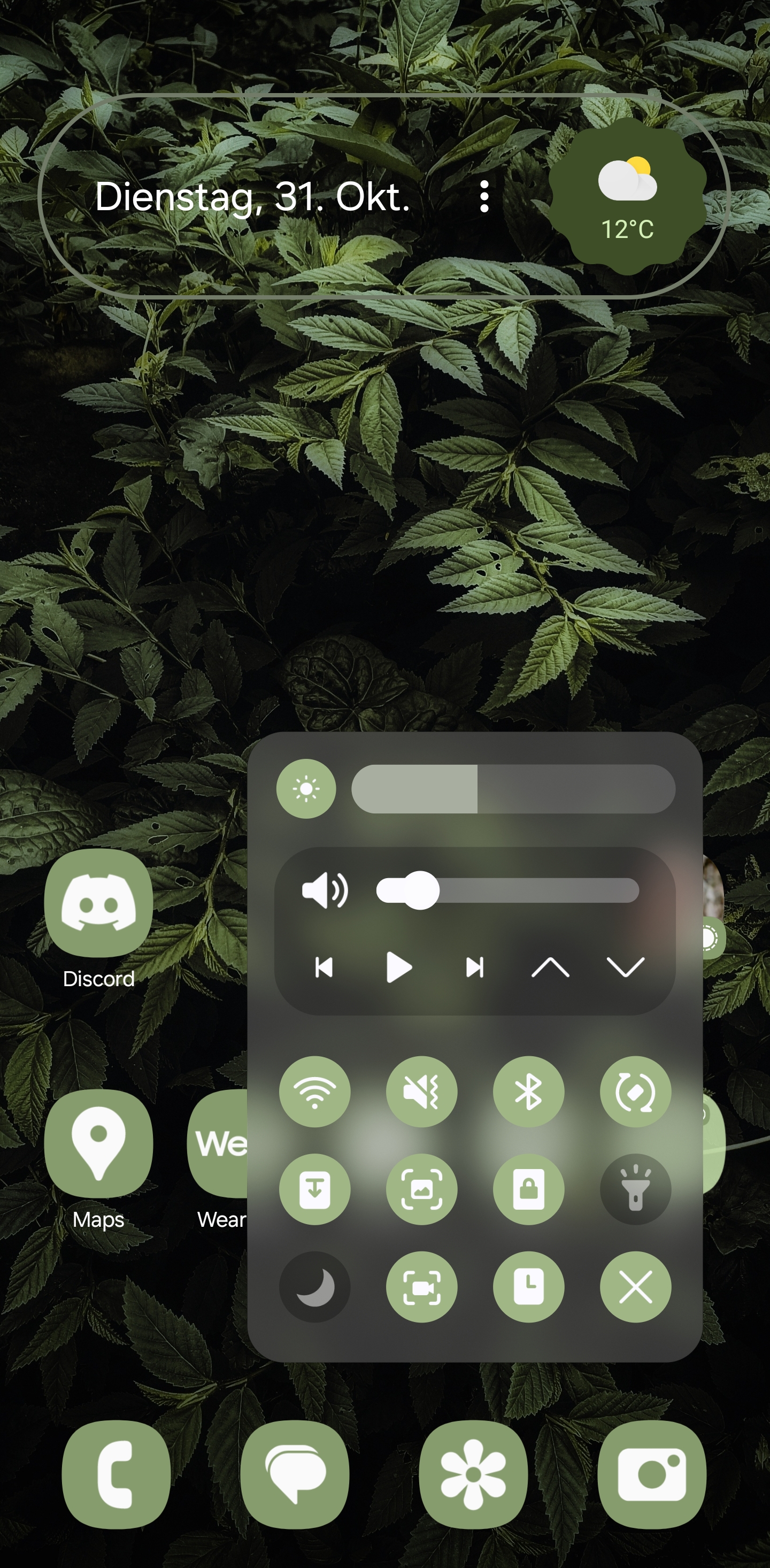Start the screen recorder
Screen dimensions: 770x1568
(421, 1286)
